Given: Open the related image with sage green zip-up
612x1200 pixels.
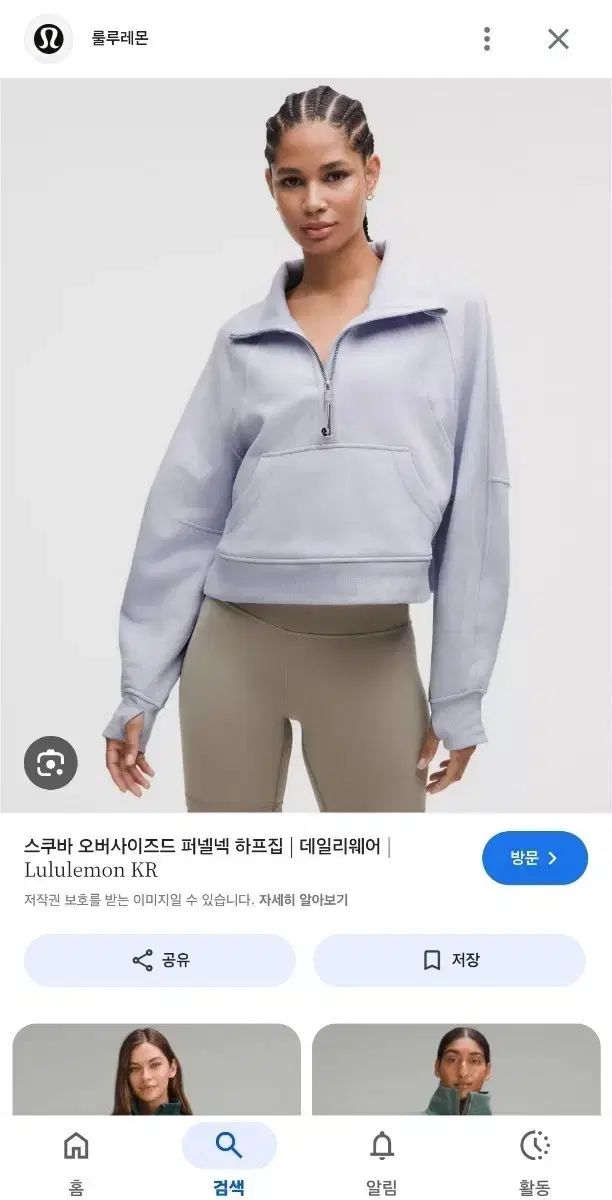Looking at the screenshot, I should coord(456,1070).
